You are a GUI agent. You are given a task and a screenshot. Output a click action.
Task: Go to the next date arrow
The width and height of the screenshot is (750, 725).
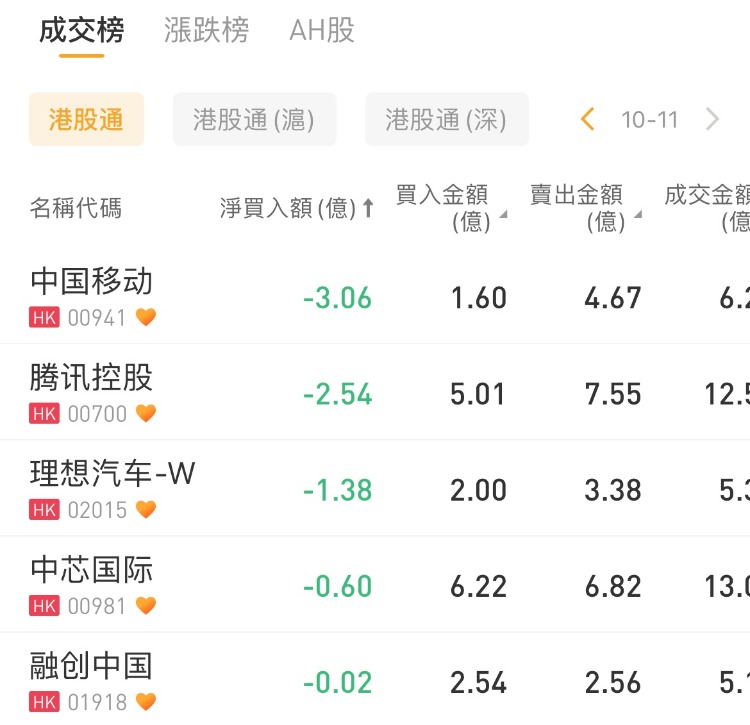pyautogui.click(x=712, y=120)
